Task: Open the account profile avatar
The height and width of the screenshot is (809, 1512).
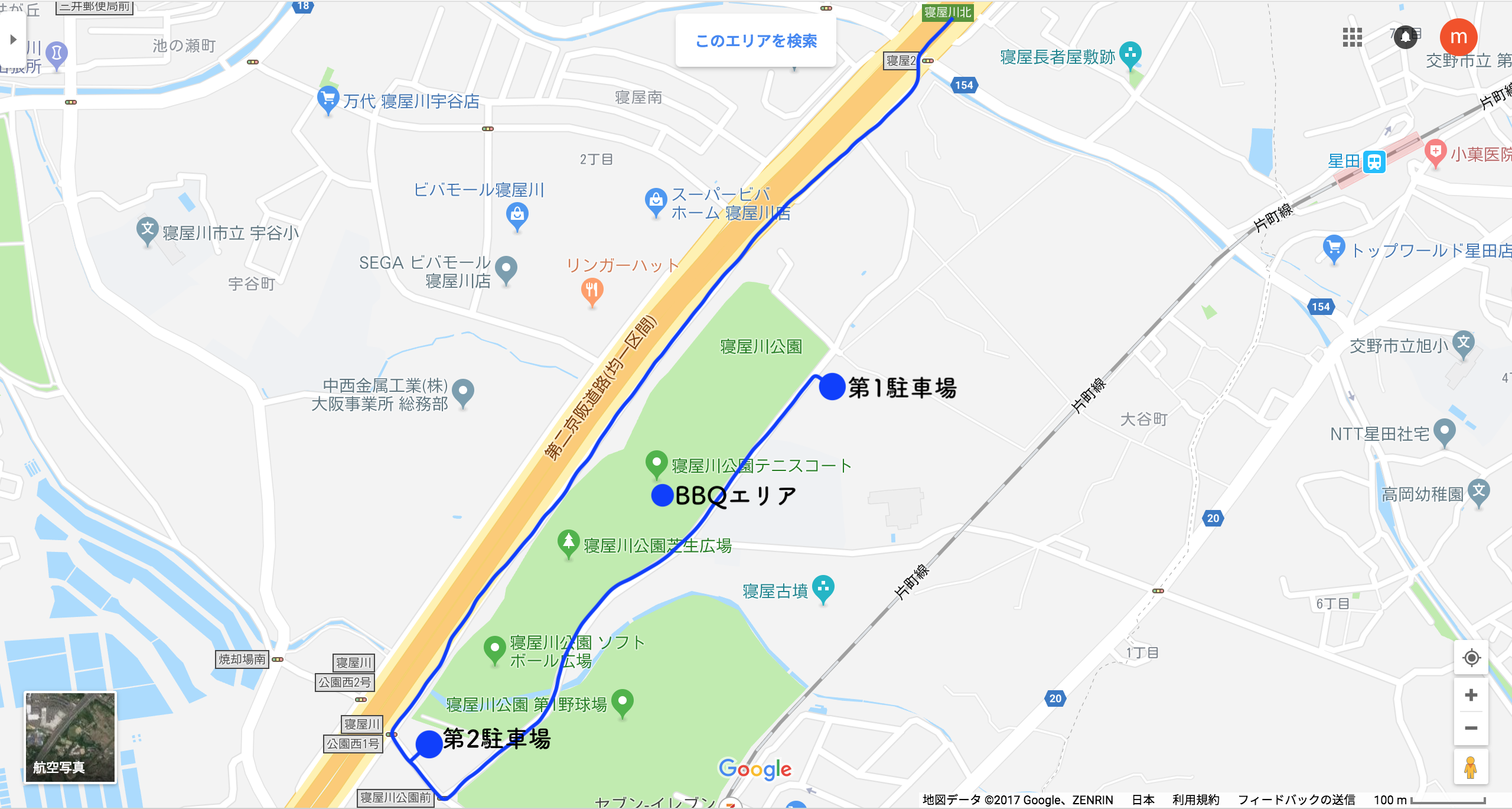Action: coord(1458,37)
